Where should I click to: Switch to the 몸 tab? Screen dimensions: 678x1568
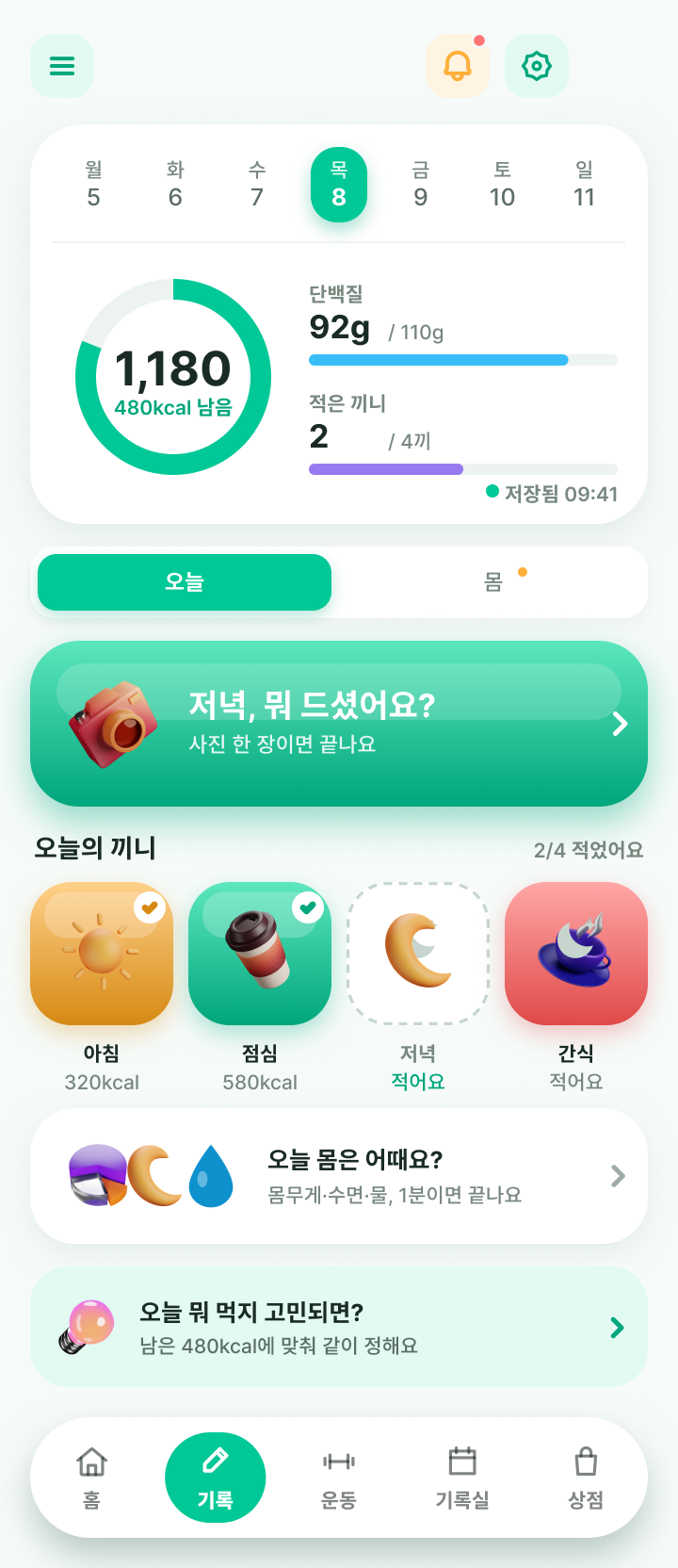pyautogui.click(x=493, y=582)
